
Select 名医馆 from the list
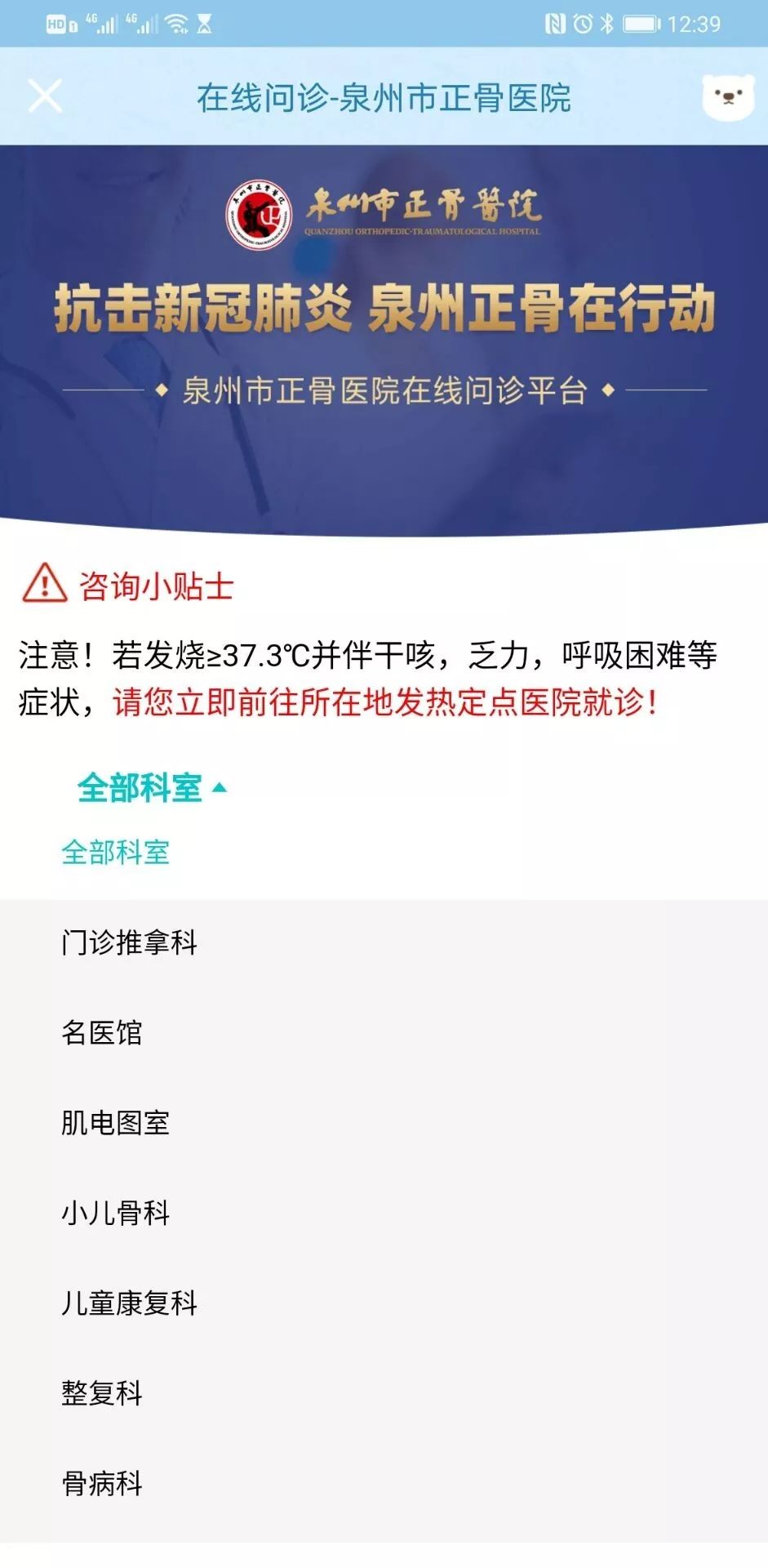102,1032
